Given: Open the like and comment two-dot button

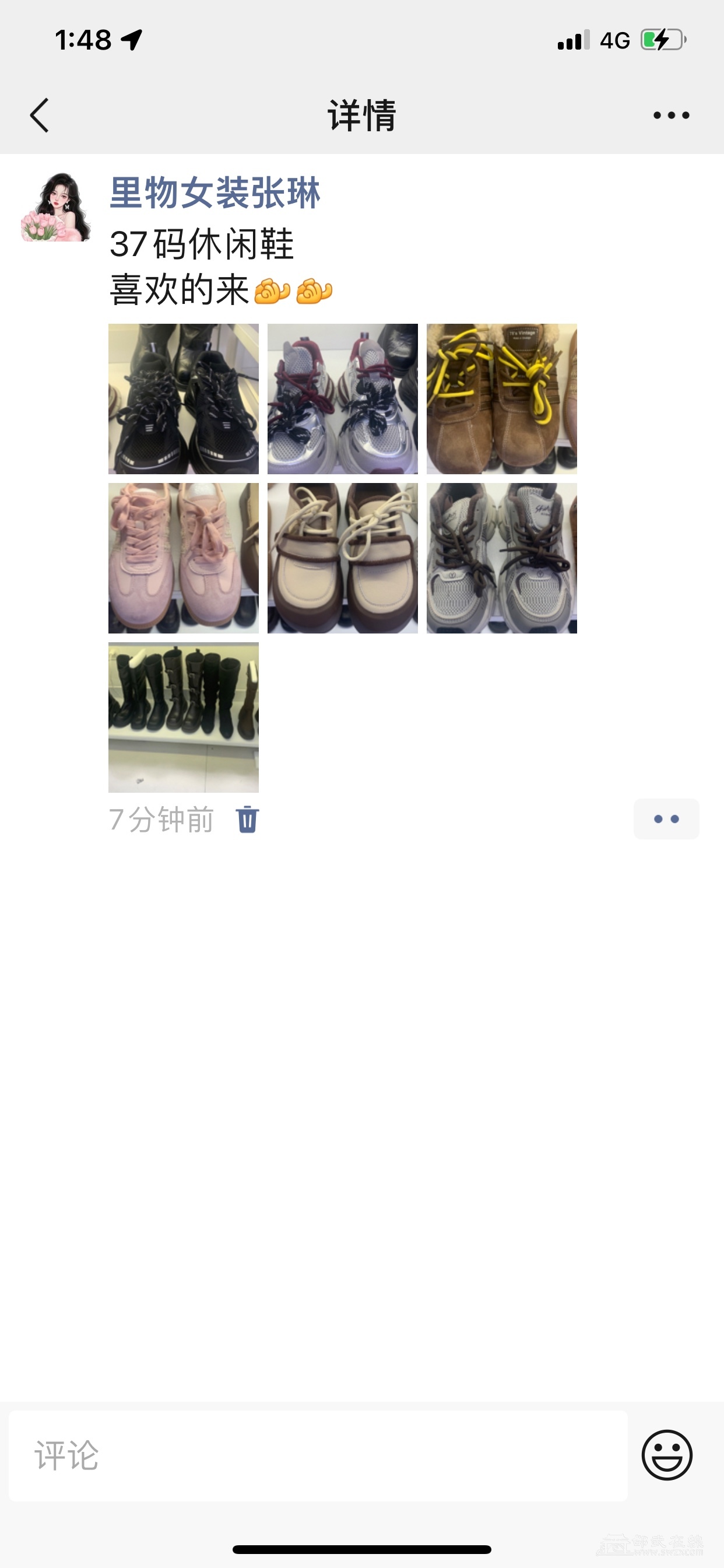Looking at the screenshot, I should click(666, 820).
